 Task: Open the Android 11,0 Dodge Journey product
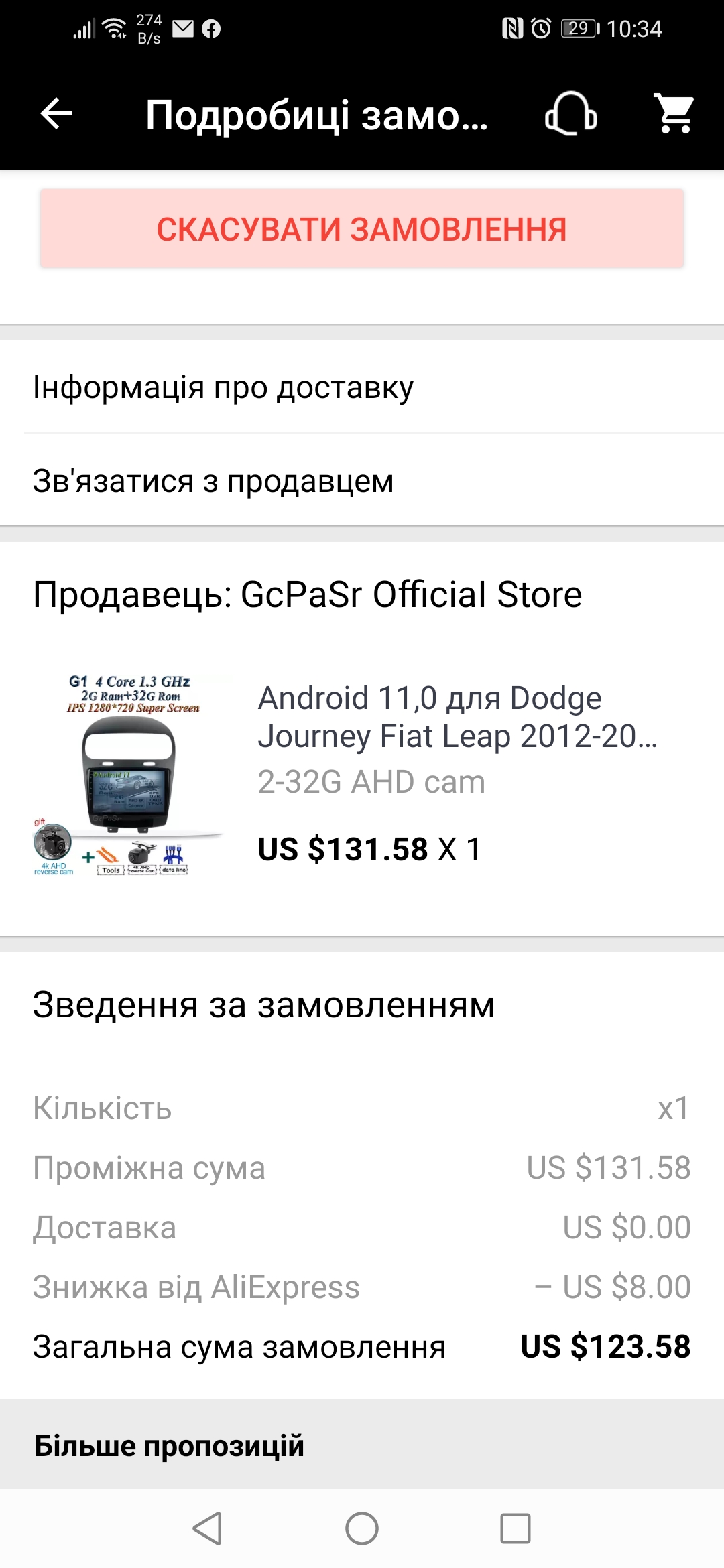(457, 717)
